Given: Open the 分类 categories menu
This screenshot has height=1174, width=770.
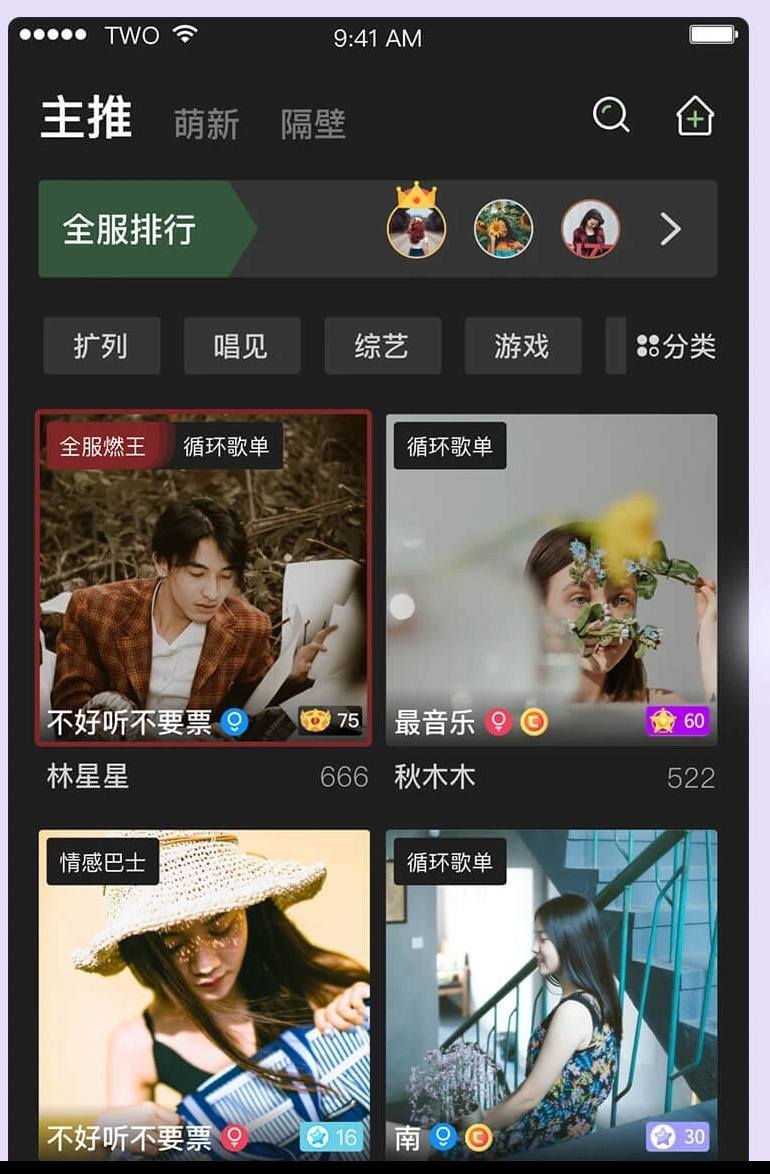Looking at the screenshot, I should coord(677,346).
